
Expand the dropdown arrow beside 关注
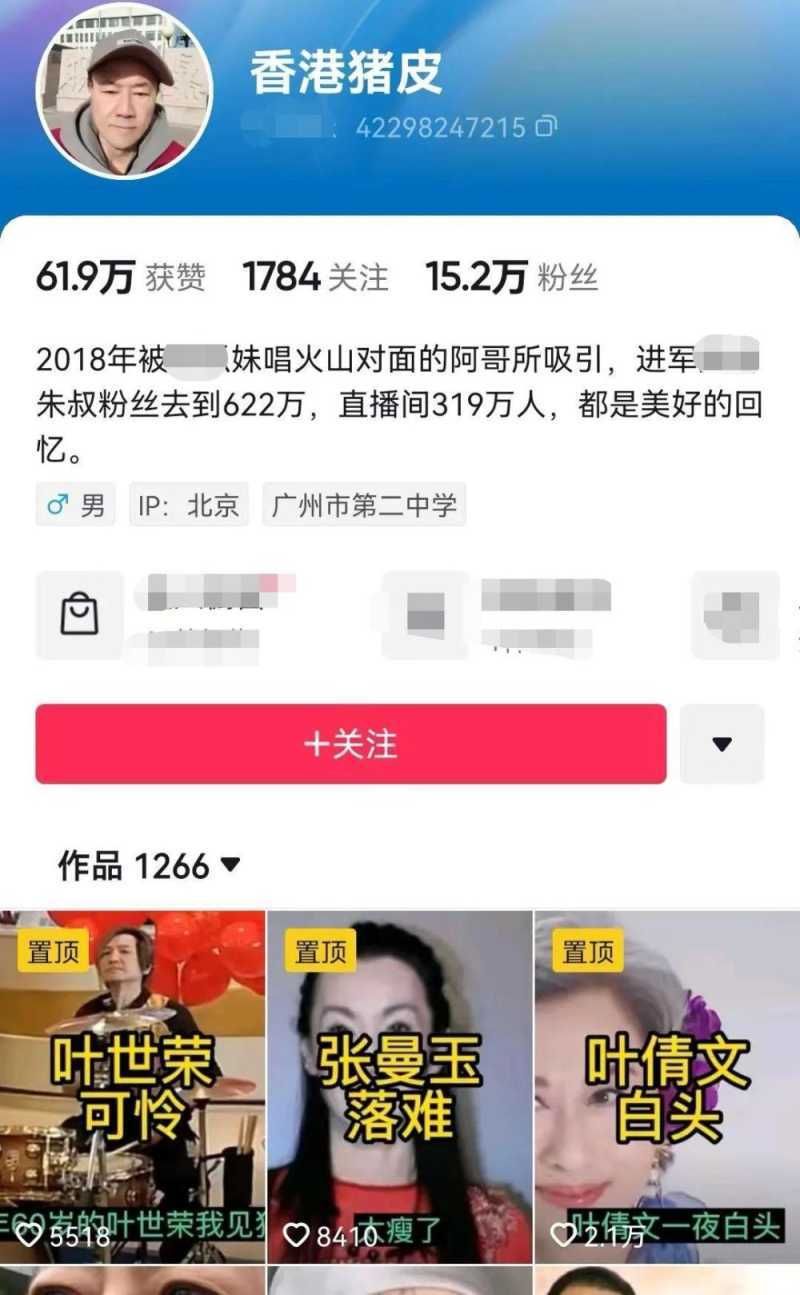pyautogui.click(x=721, y=744)
